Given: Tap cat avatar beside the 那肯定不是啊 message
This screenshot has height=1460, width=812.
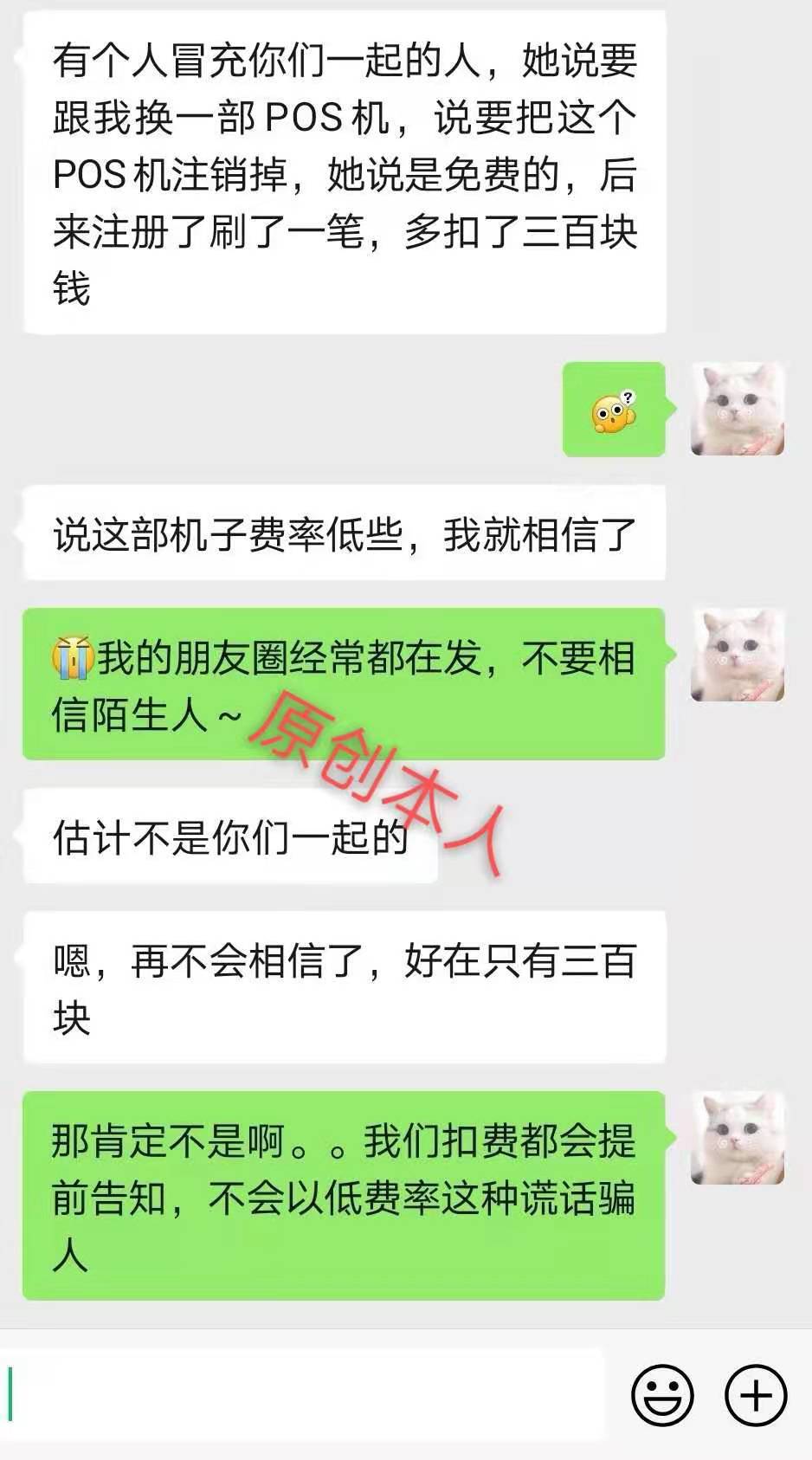Looking at the screenshot, I should tap(738, 1138).
